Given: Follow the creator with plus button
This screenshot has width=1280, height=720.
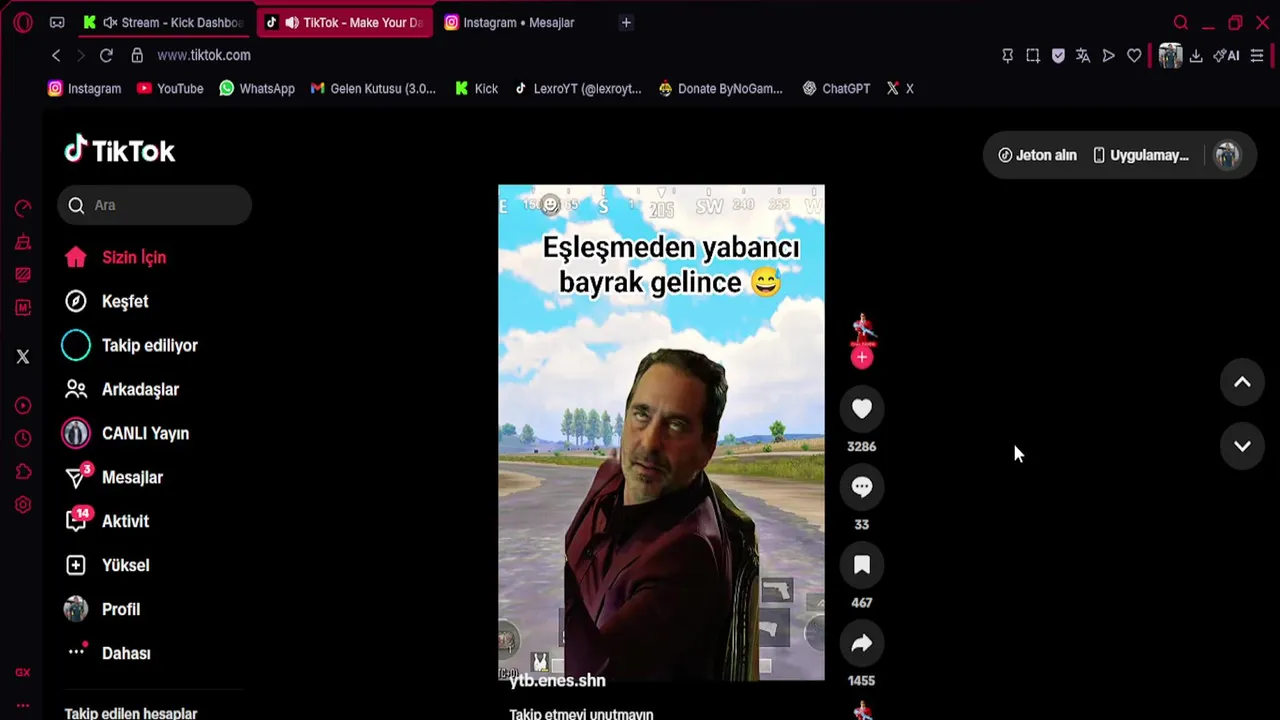Looking at the screenshot, I should pos(862,357).
